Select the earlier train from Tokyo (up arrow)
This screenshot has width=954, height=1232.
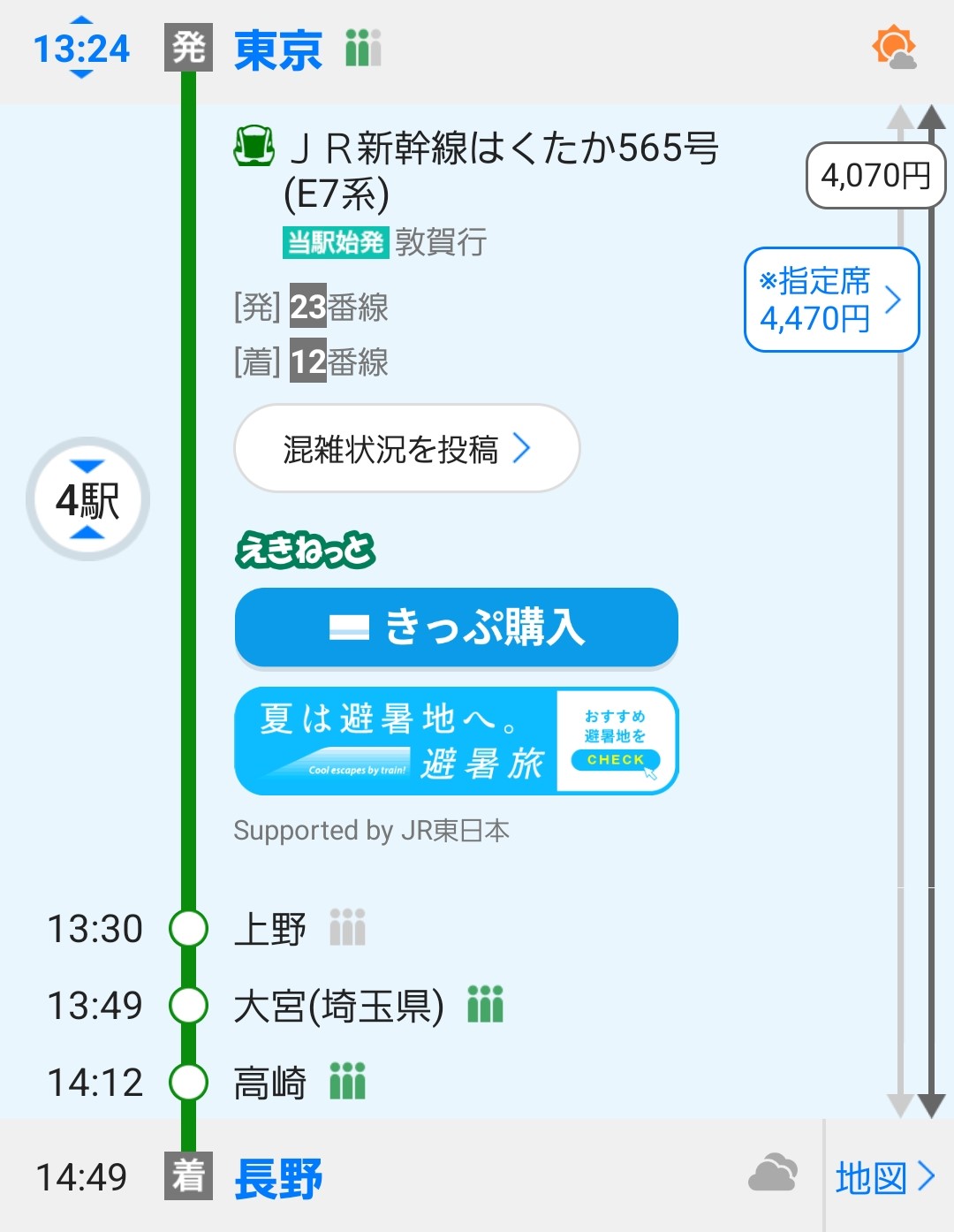(80, 19)
